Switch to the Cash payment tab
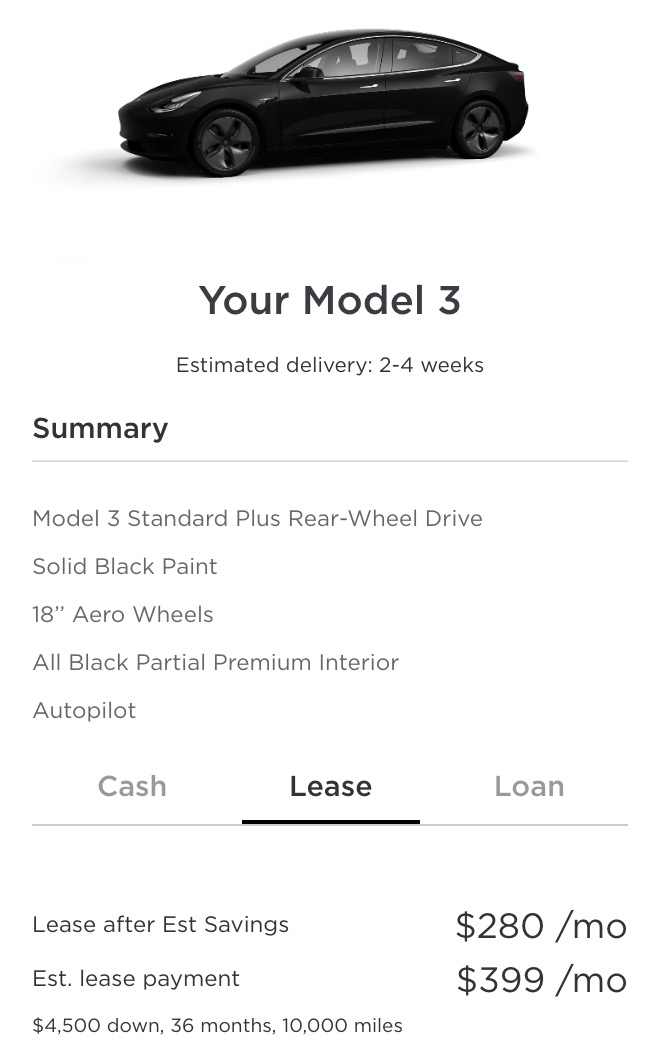654x1046 pixels. 132,786
